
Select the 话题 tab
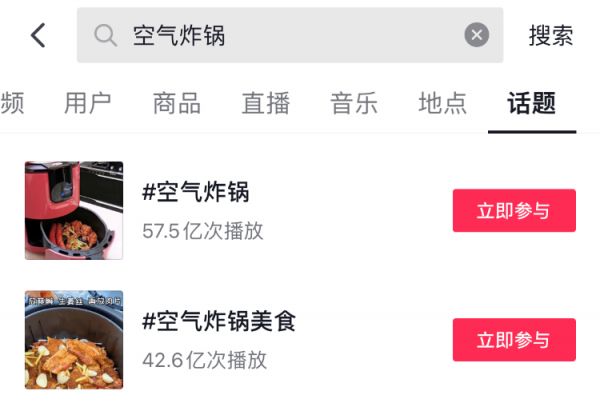532,103
